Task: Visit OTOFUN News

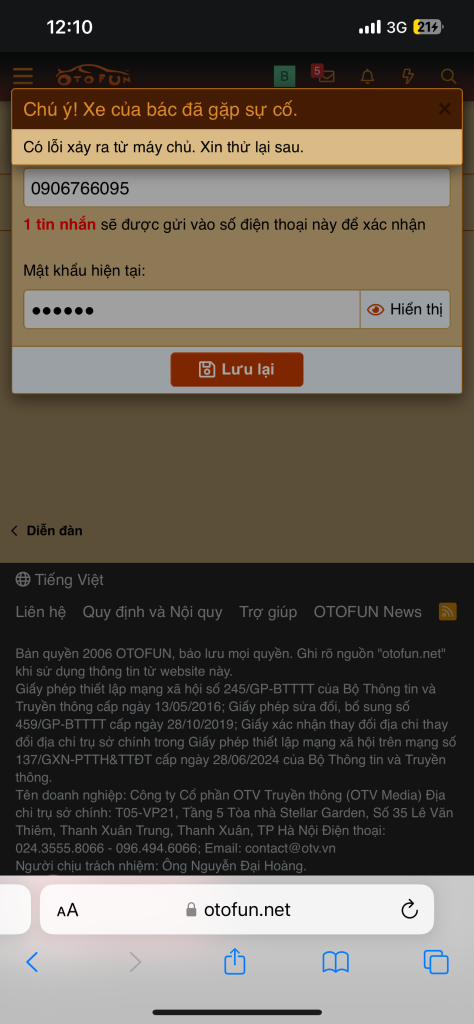Action: 368,612
